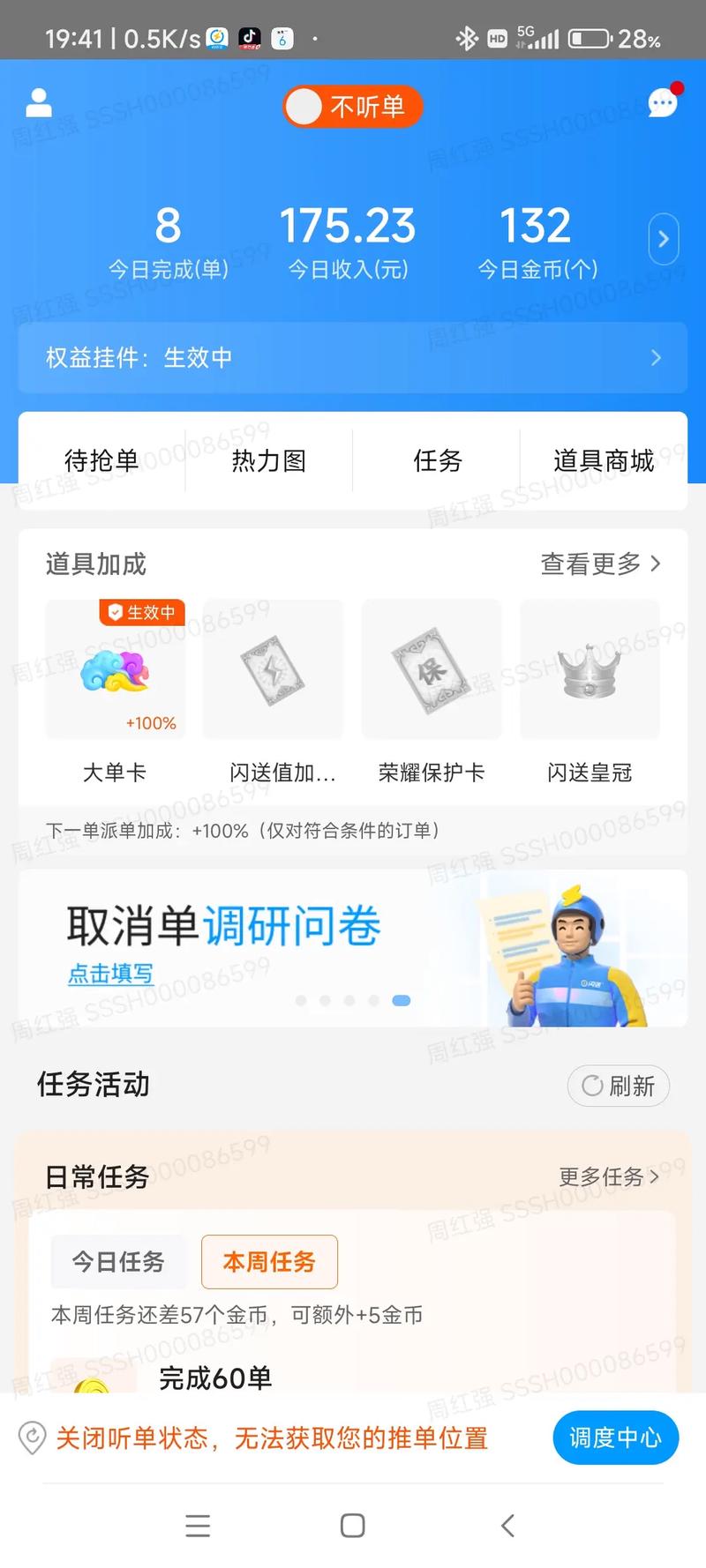Tap the 点击填写 survey link
706x1568 pixels.
pyautogui.click(x=109, y=973)
